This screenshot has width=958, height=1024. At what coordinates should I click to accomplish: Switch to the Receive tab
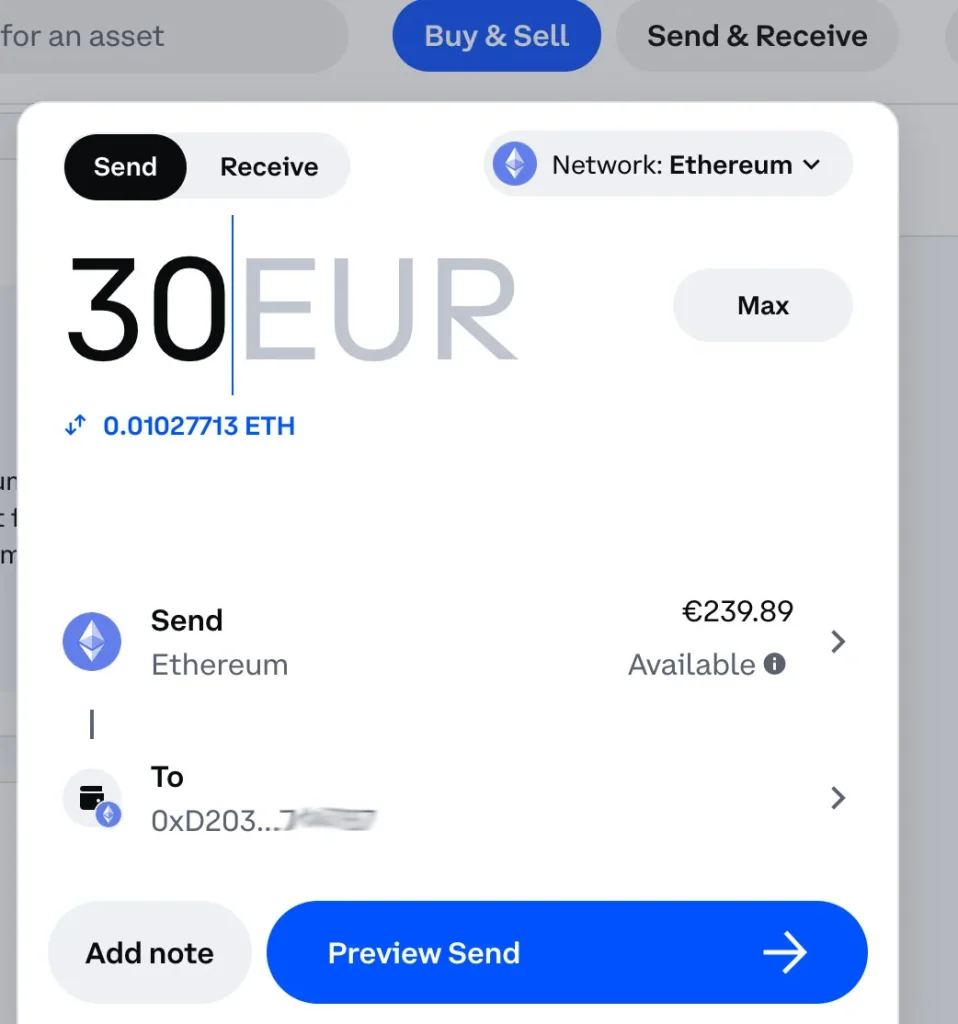pyautogui.click(x=269, y=166)
